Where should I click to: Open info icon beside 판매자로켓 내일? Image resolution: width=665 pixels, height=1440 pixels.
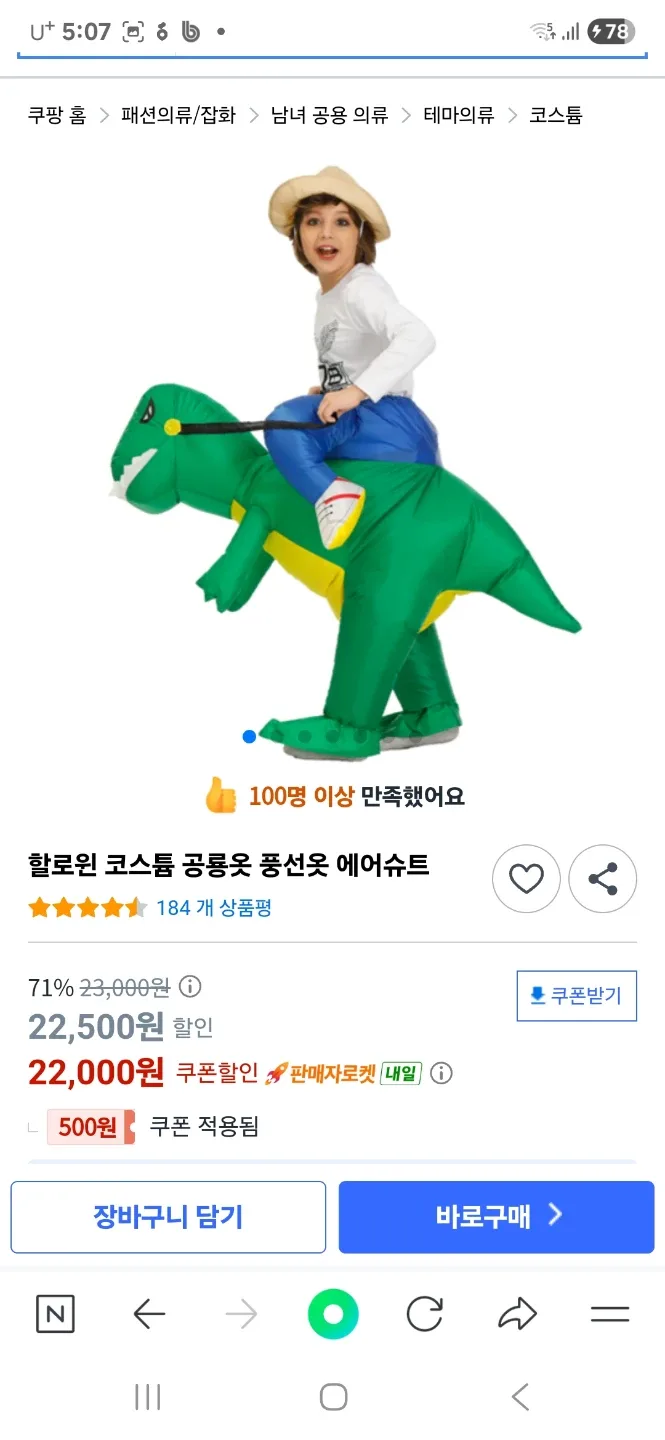click(441, 1074)
